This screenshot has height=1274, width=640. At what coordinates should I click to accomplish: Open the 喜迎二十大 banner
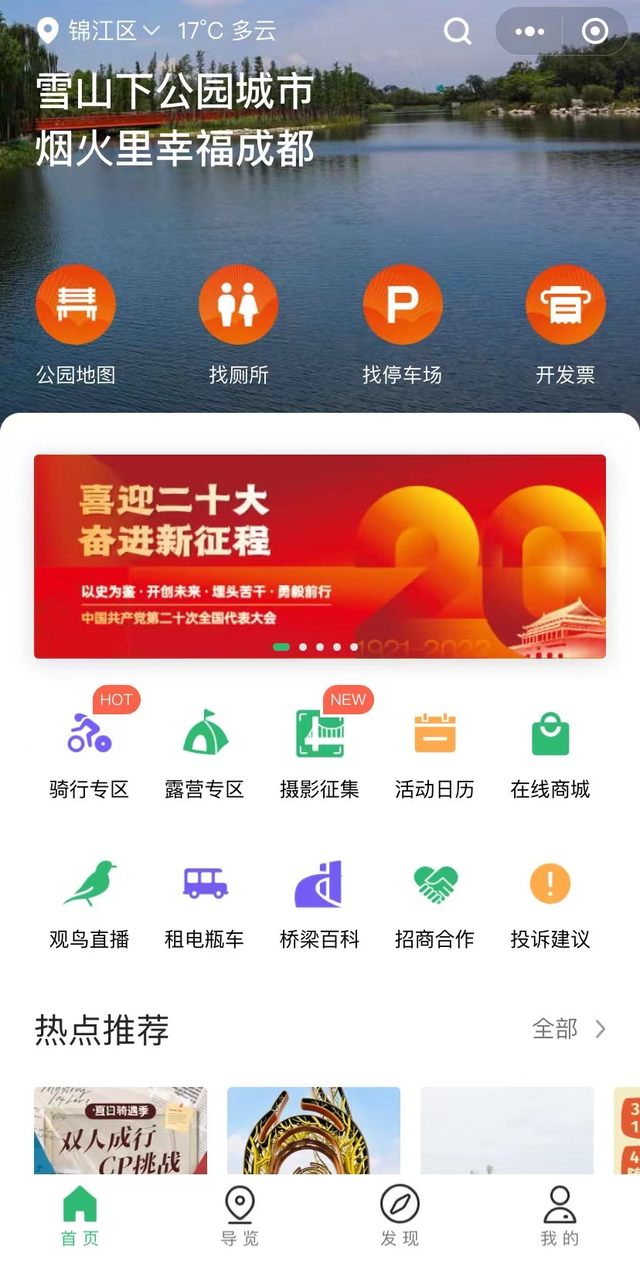pos(320,556)
